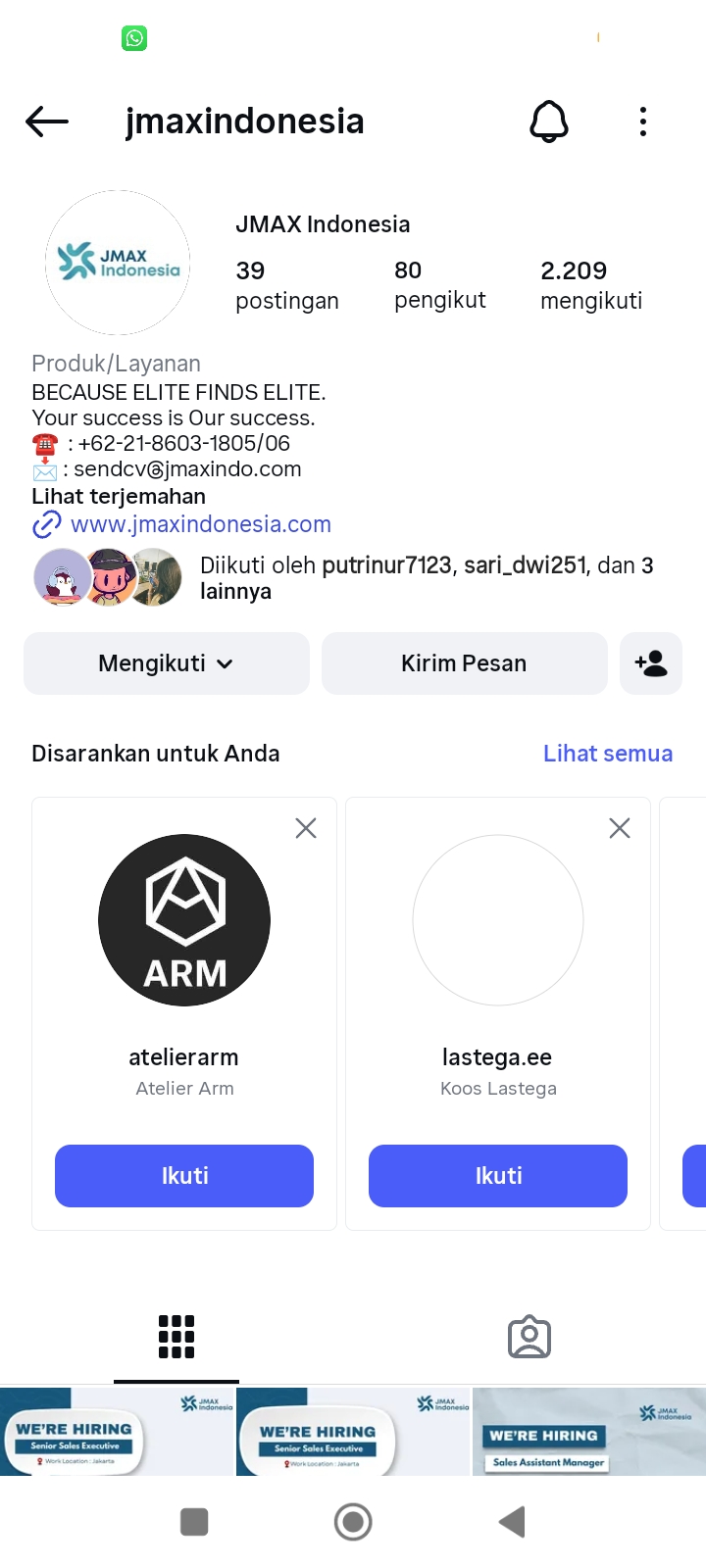Go back using the top arrow
This screenshot has width=706, height=1568.
coord(47,122)
